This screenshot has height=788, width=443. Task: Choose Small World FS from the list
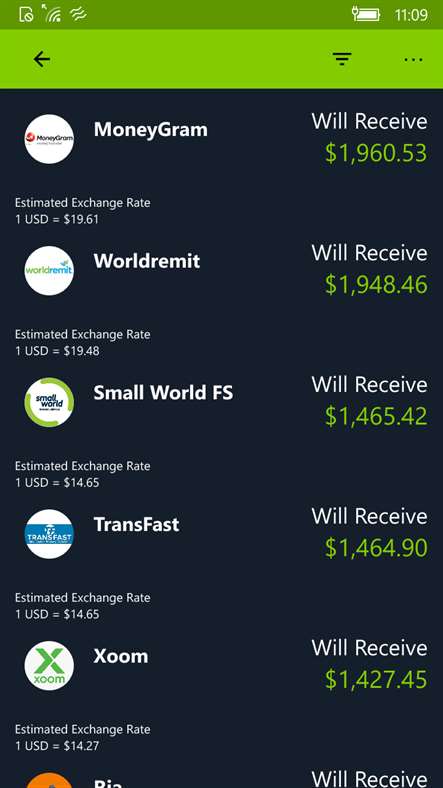tap(222, 430)
